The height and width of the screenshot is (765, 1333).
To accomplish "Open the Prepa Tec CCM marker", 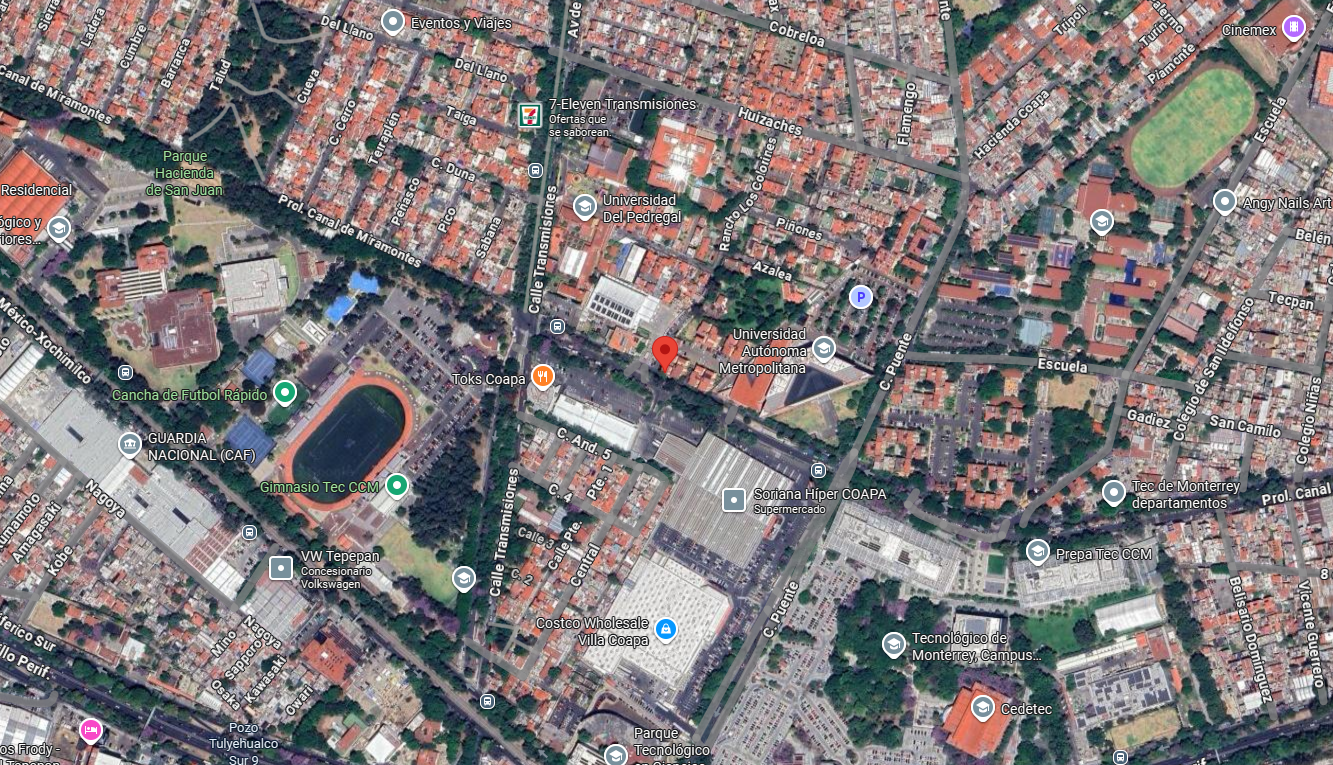I will tap(1038, 552).
